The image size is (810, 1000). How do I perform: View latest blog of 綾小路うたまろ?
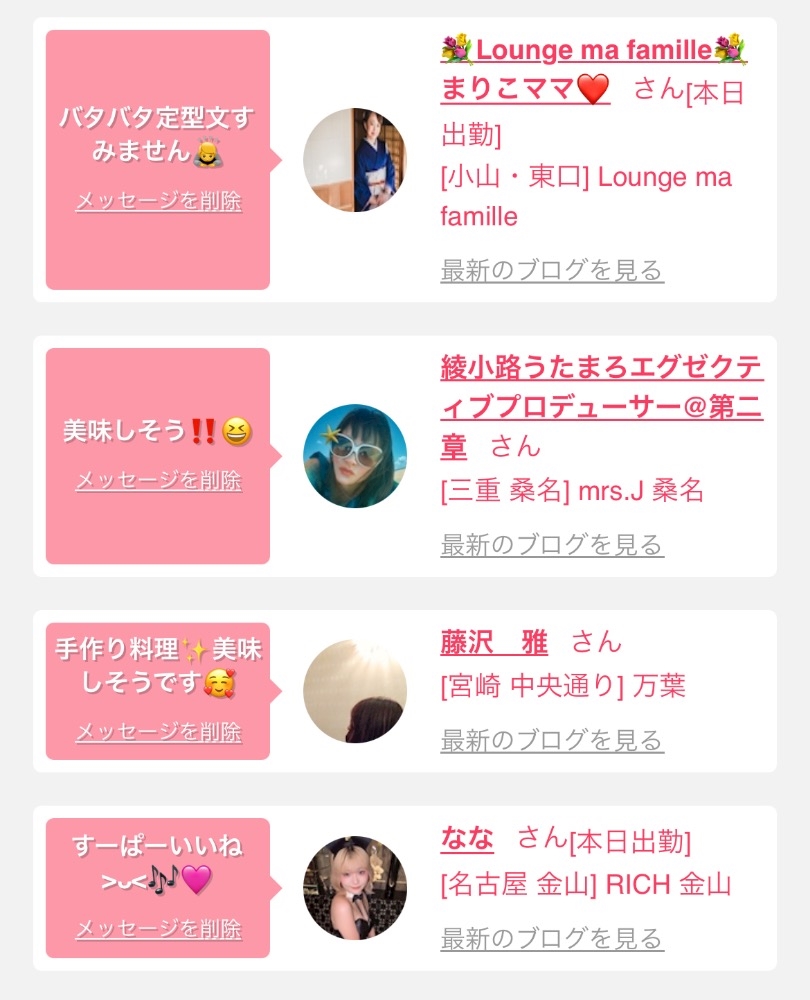click(x=551, y=545)
